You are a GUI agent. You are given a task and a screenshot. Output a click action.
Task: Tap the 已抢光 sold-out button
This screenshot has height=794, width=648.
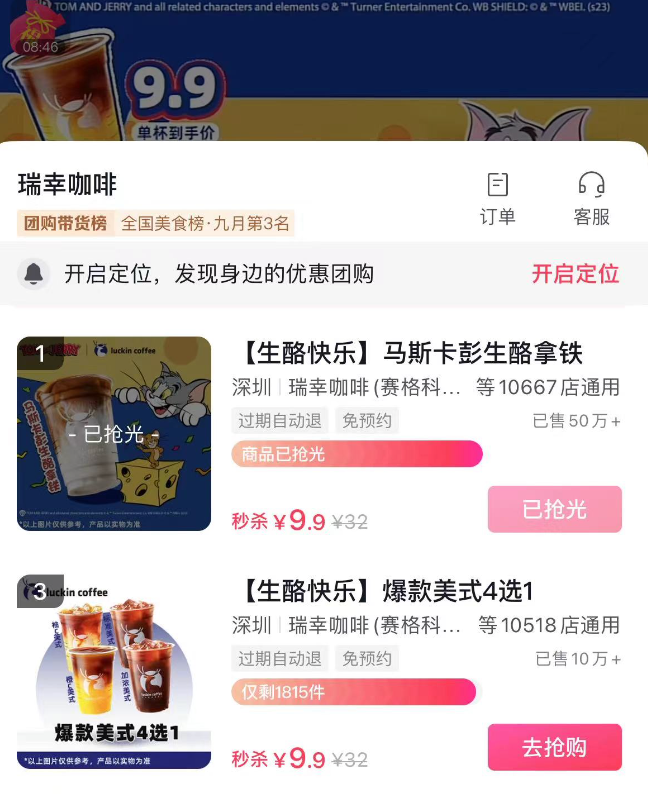554,509
